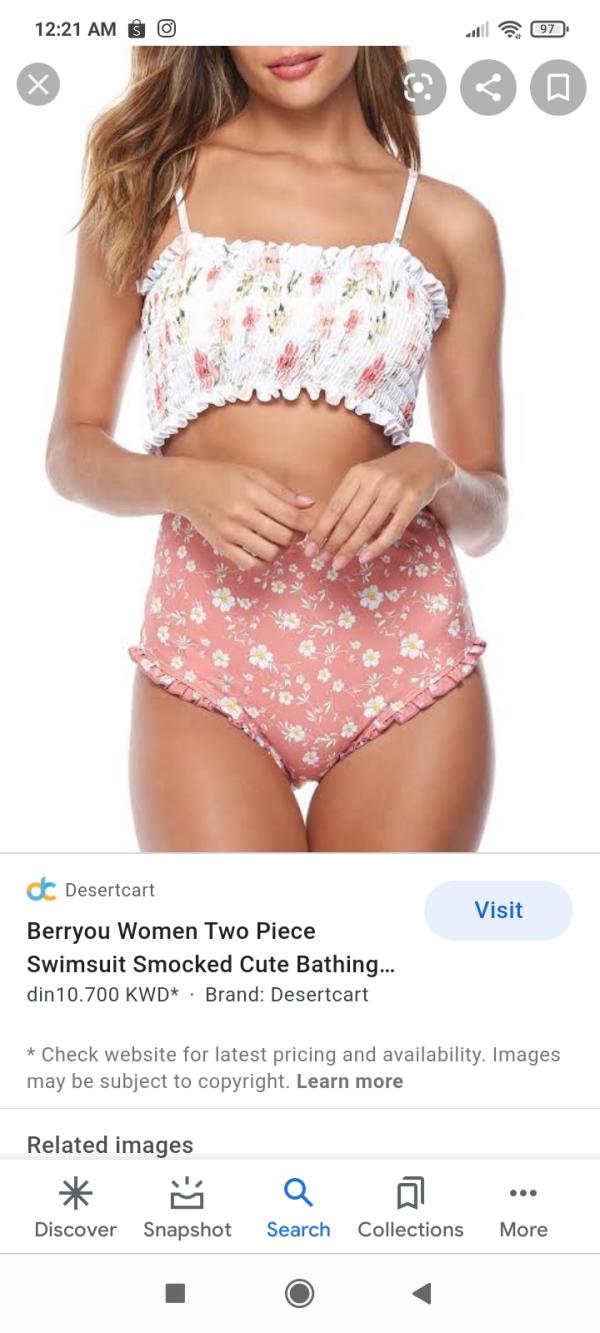Save image to collections bookmark
The image size is (600, 1333).
558,88
